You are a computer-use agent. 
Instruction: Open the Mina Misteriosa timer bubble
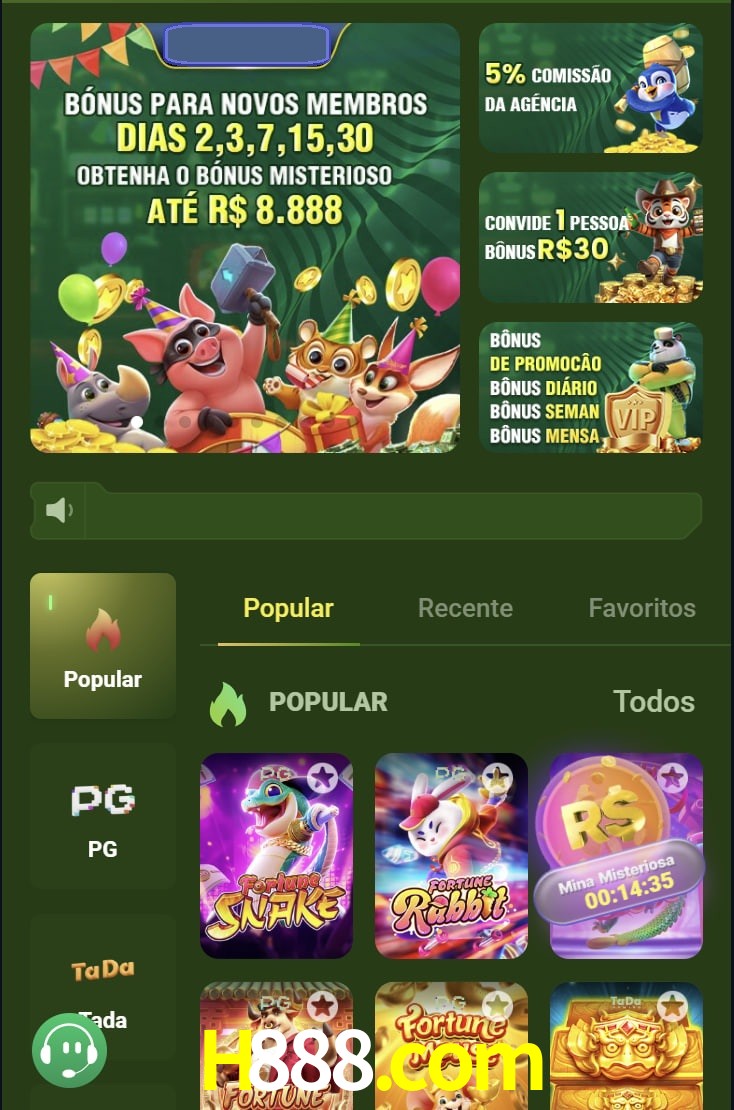618,882
